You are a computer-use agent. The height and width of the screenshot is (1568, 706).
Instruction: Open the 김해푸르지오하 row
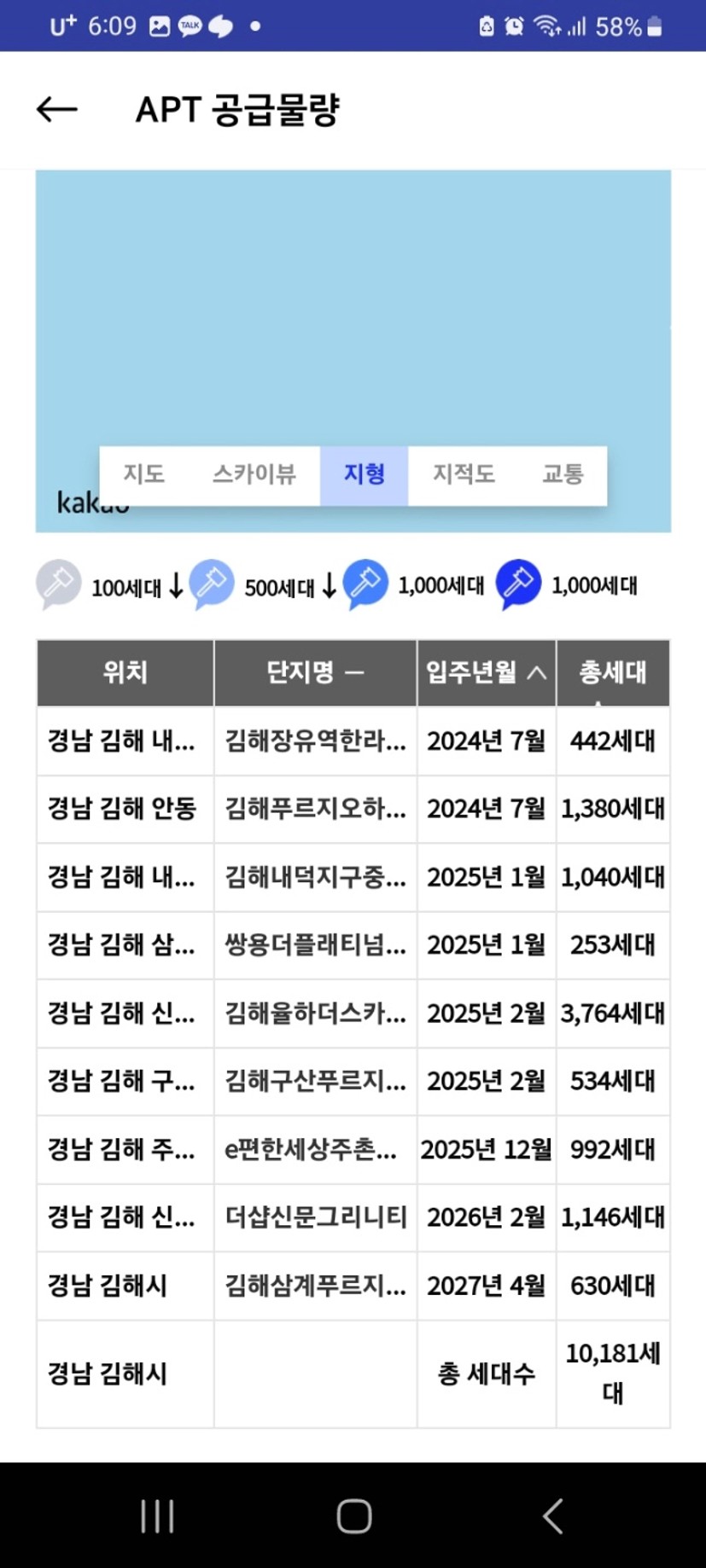[x=353, y=809]
